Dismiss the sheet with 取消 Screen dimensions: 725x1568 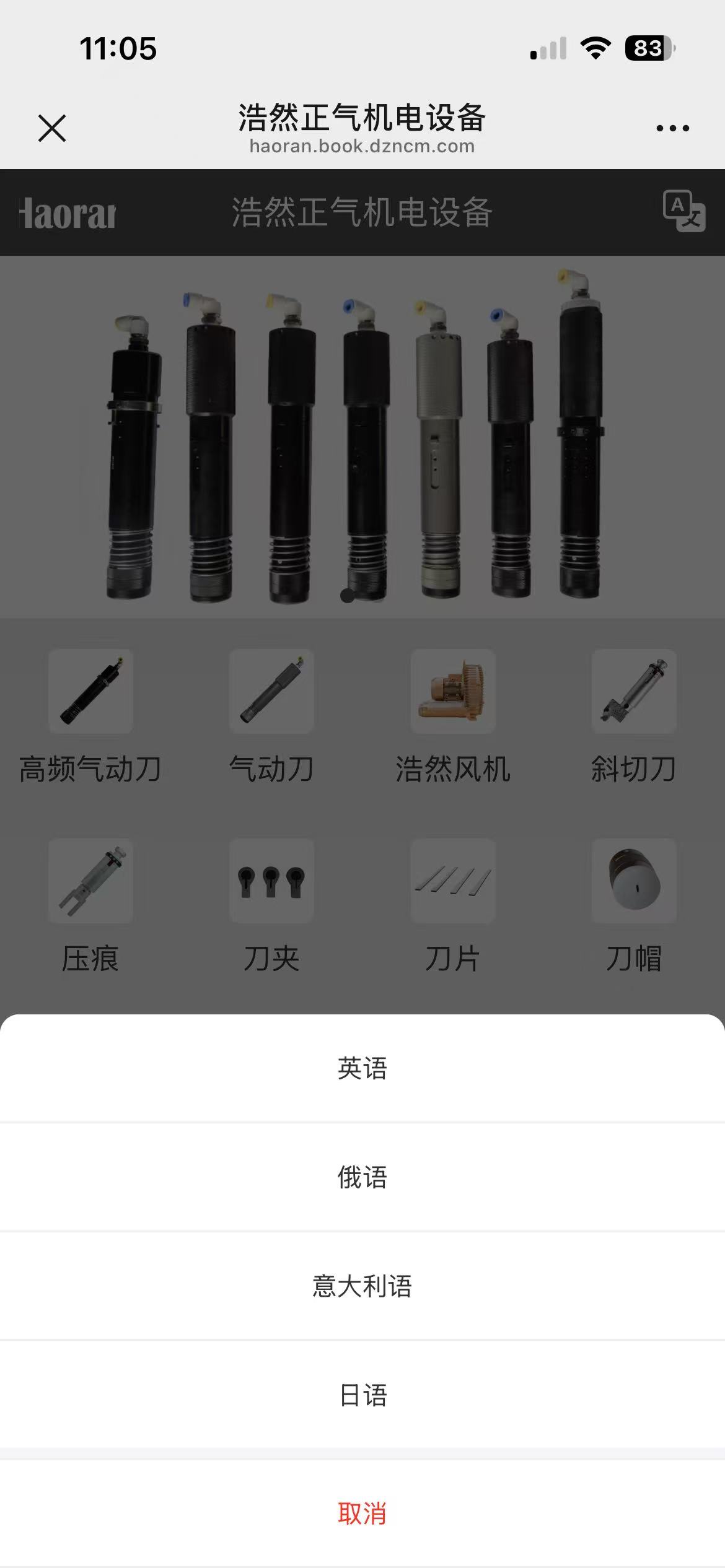[362, 1513]
